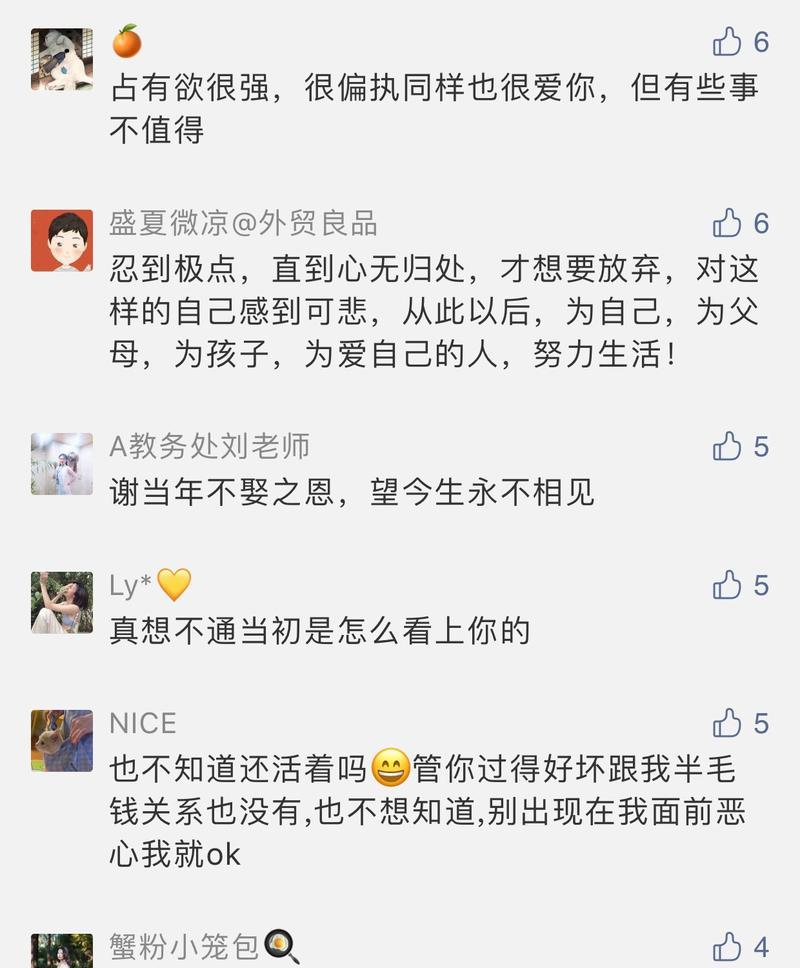Screen dimensions: 800x968
Task: Like NICE's comment
Action: click(x=727, y=723)
